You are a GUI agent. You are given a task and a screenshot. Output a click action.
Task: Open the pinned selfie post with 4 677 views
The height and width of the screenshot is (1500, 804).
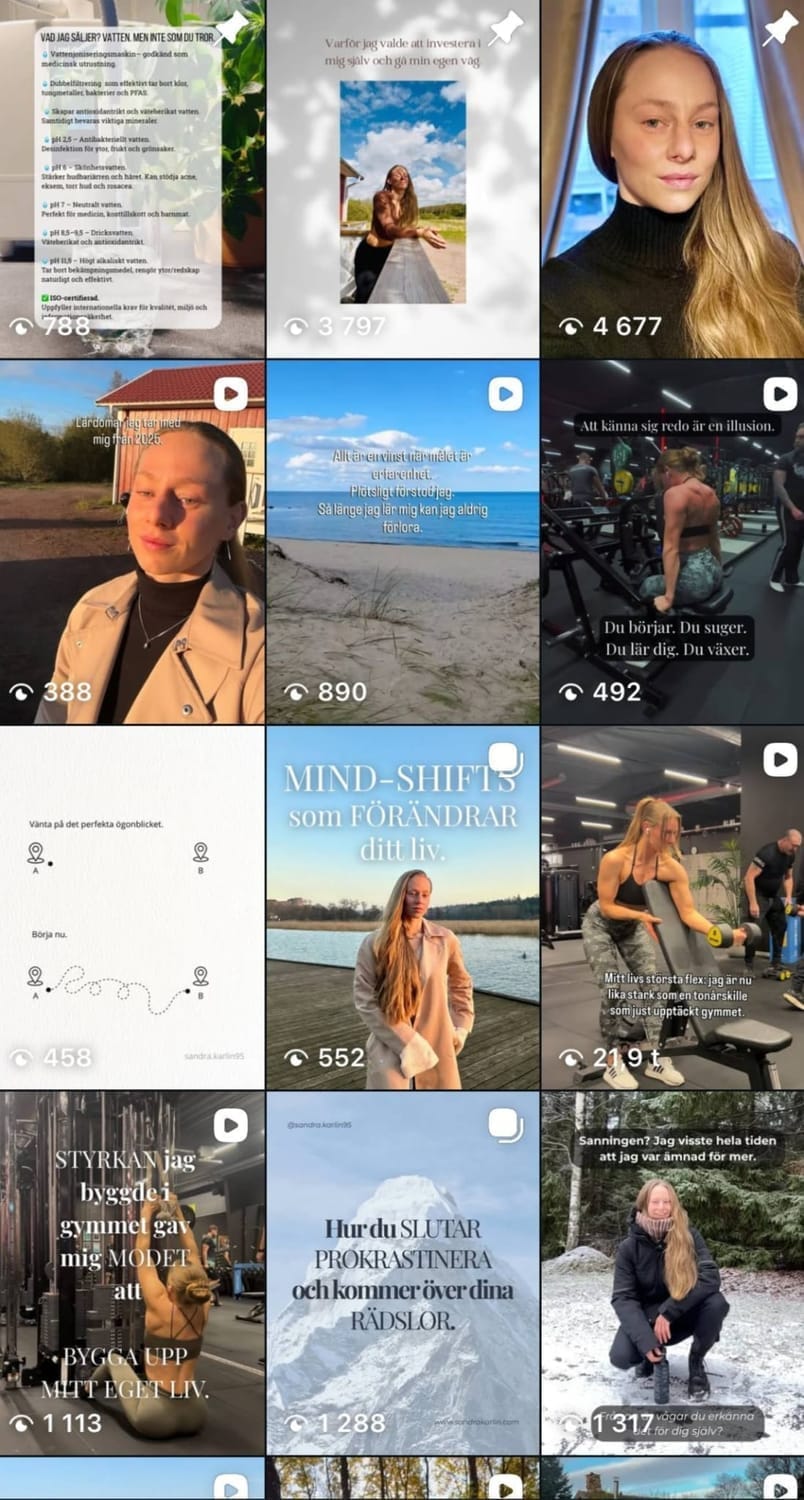pyautogui.click(x=672, y=180)
